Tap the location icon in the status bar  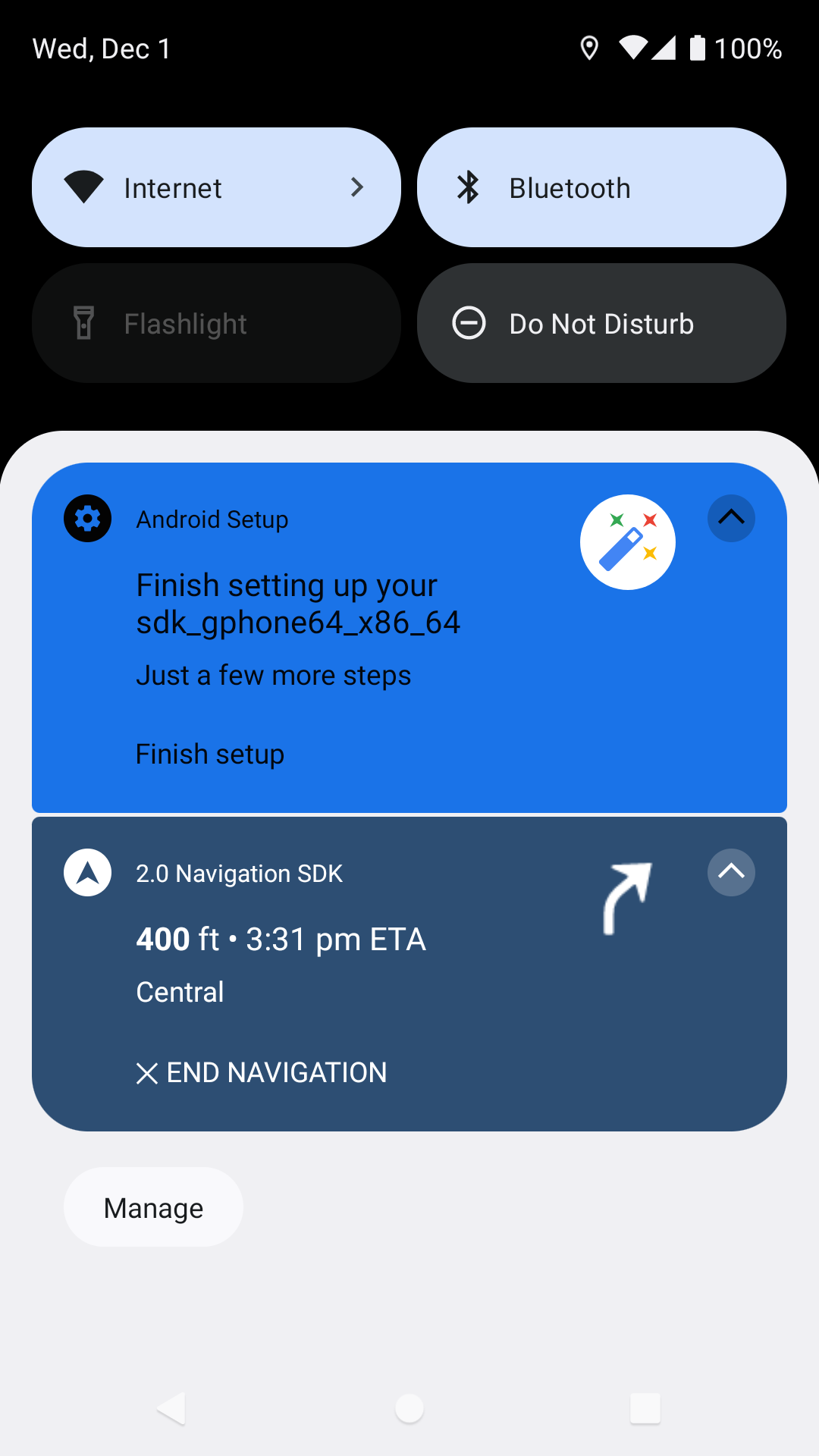(591, 49)
